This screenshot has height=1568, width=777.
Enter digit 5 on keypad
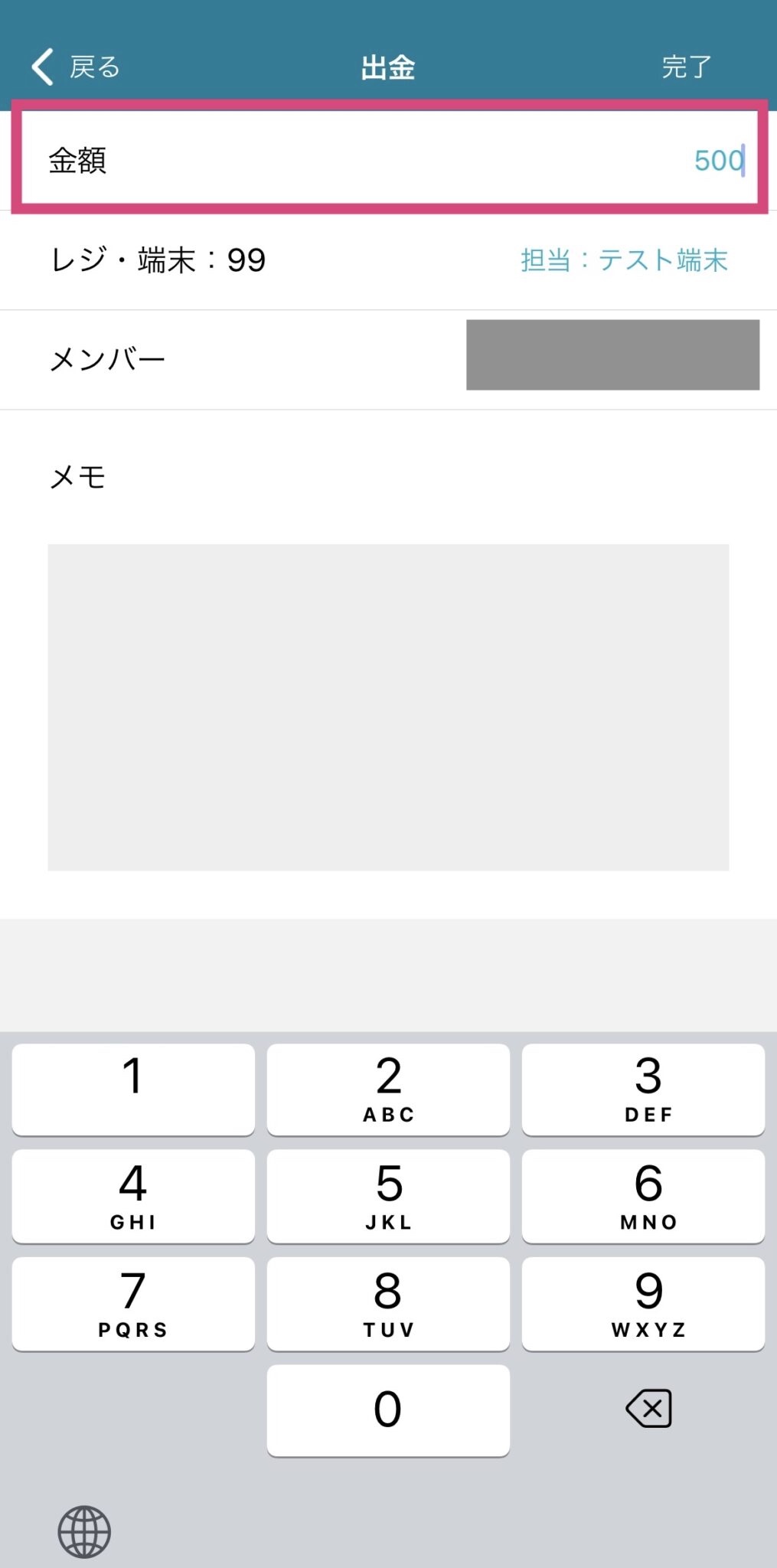point(388,1196)
